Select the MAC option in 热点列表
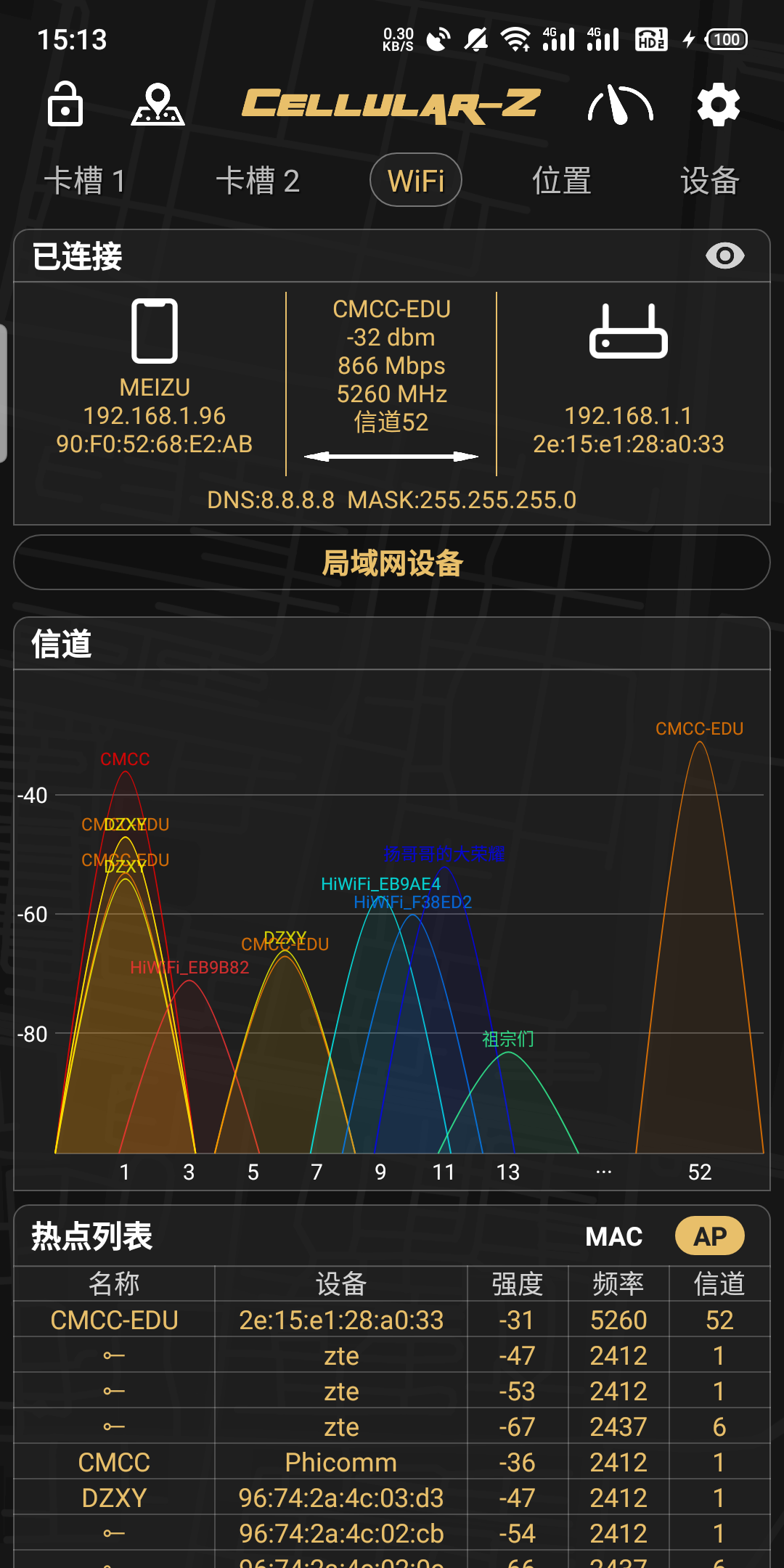 coord(613,1236)
